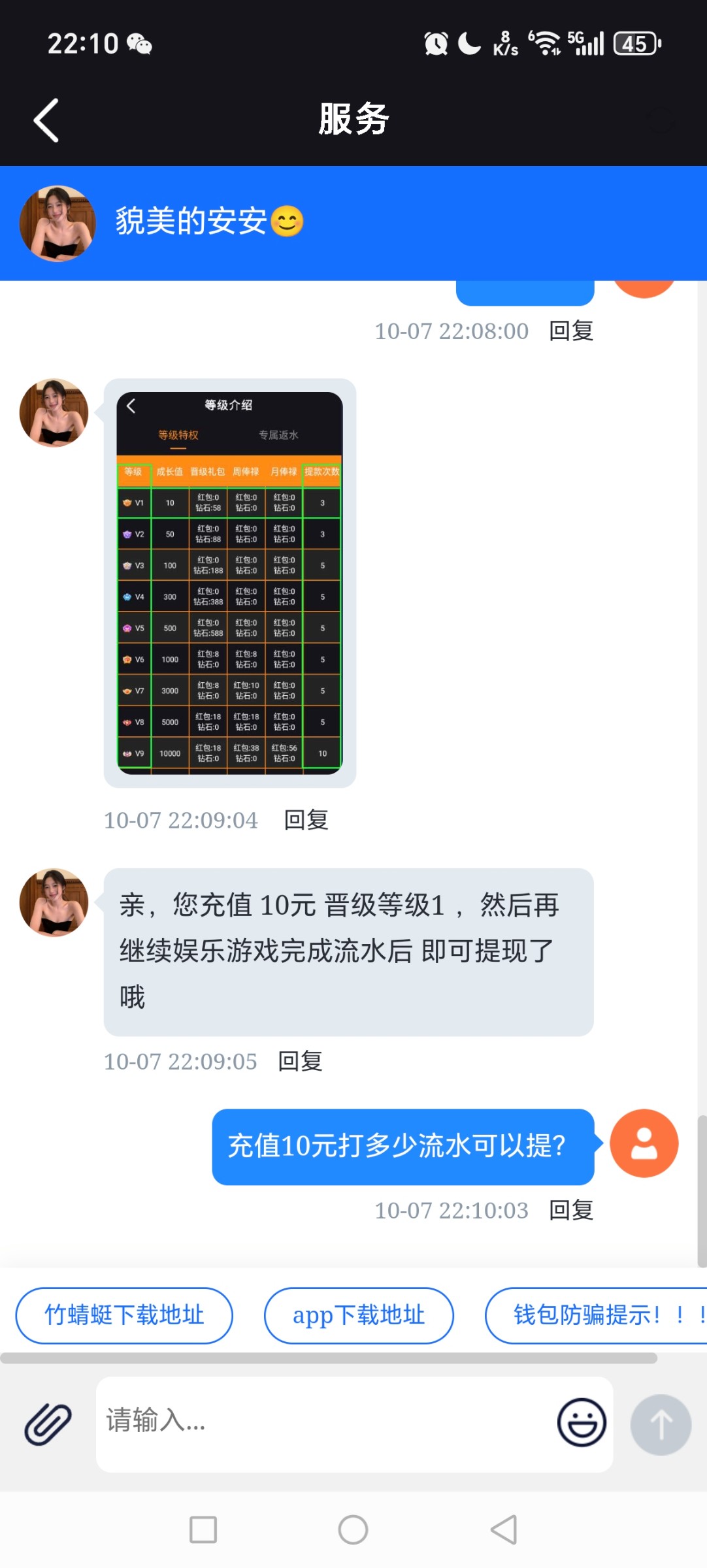Open 钱包防骗提示 quick reply
Screen dimensions: 707x1568
(595, 1315)
